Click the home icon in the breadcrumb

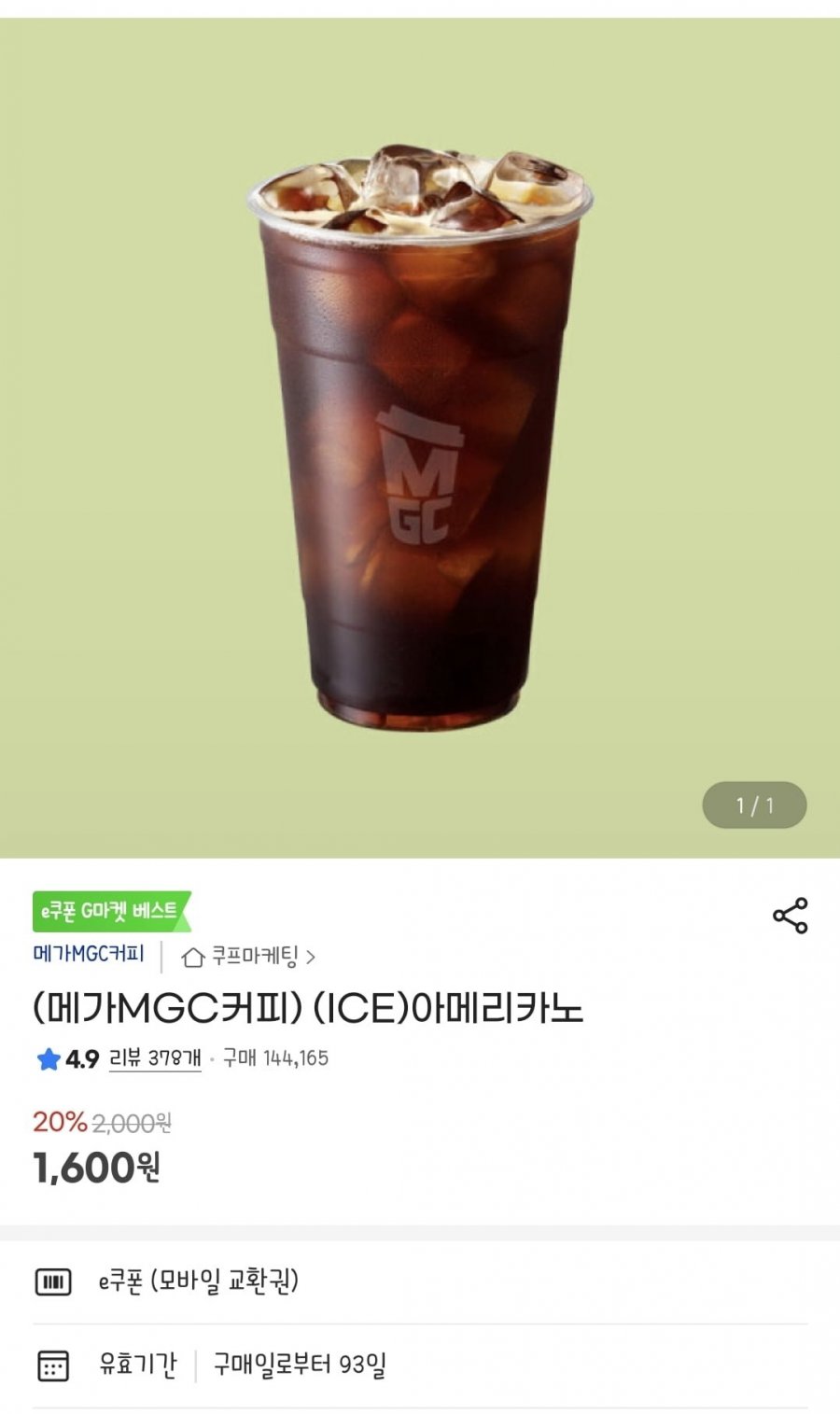[x=193, y=957]
